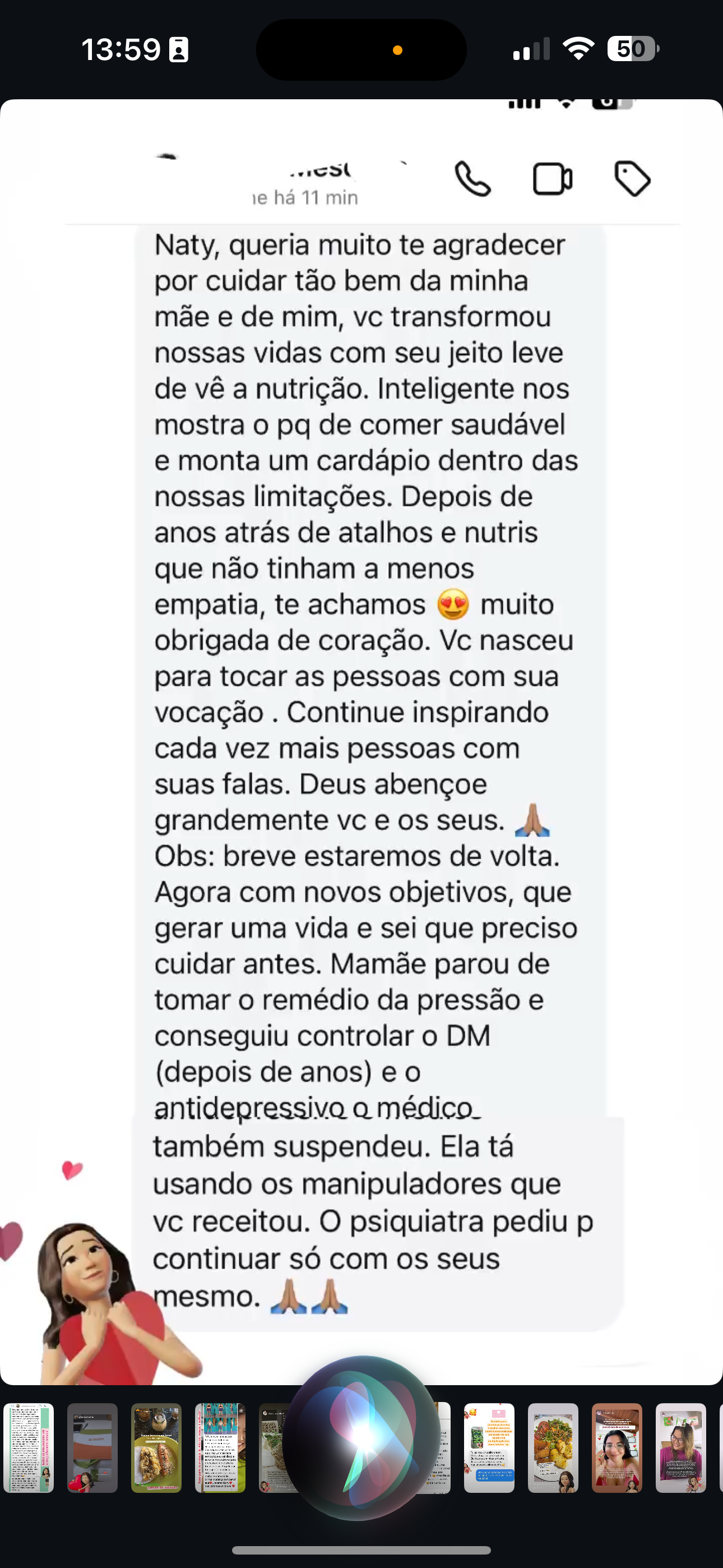Screen dimensions: 723x1568
Task: Open the thumbnail with the green-bordered text chat
Action: pyautogui.click(x=29, y=1448)
